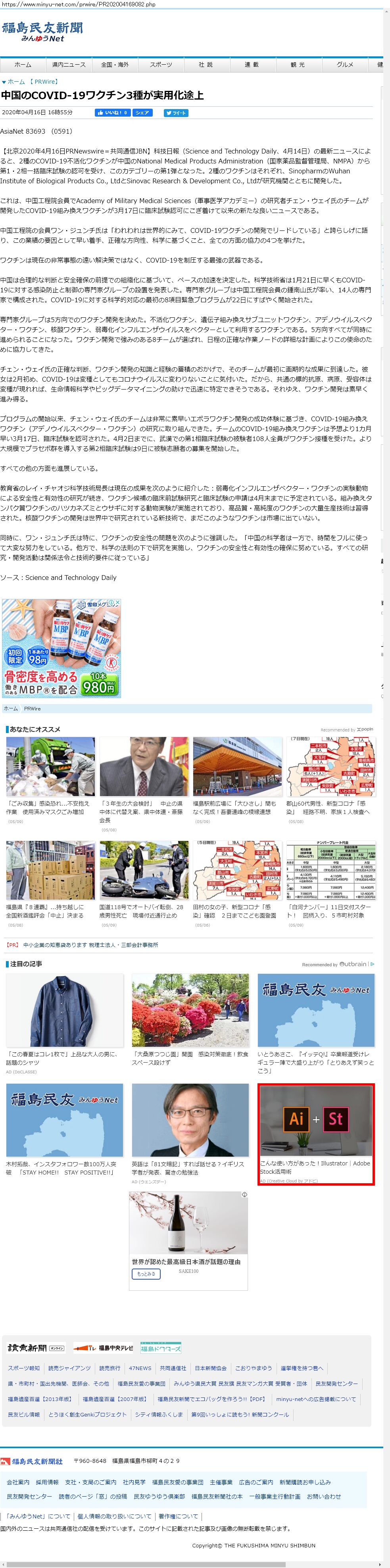Tweet this article with ツイート button
Viewport: 390px width, 1568px height.
[x=176, y=113]
